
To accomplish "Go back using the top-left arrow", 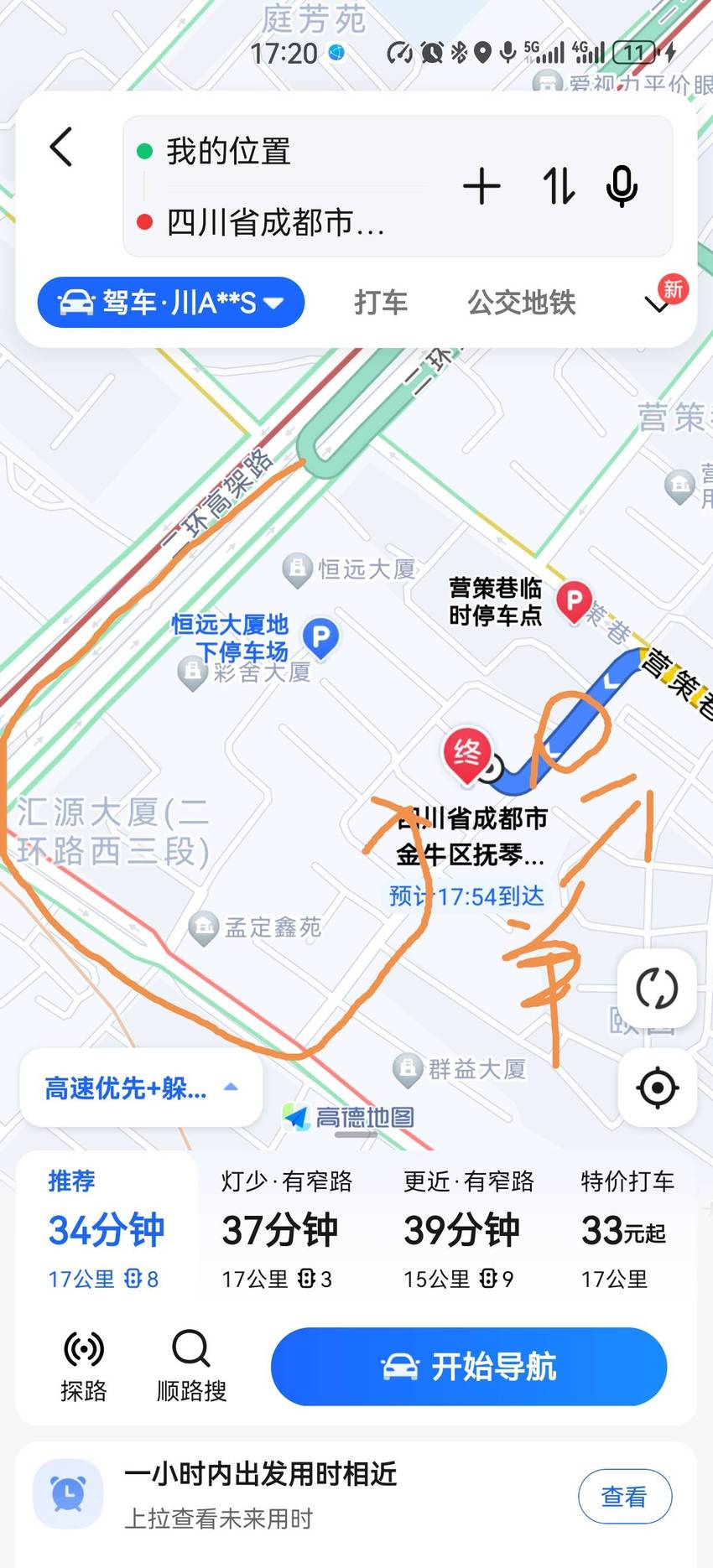I will pyautogui.click(x=61, y=148).
